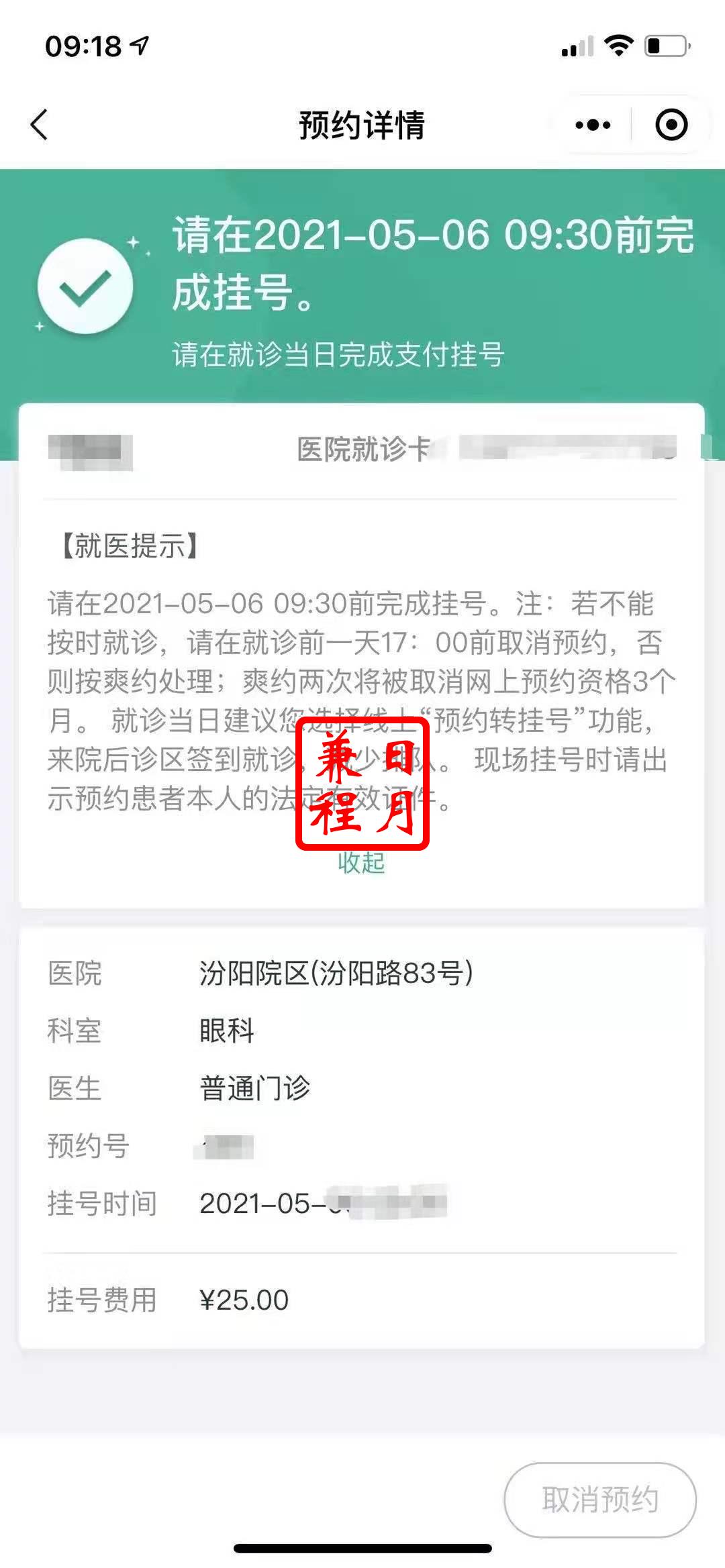
Task: Go back from 预约详情 page
Action: point(40,125)
